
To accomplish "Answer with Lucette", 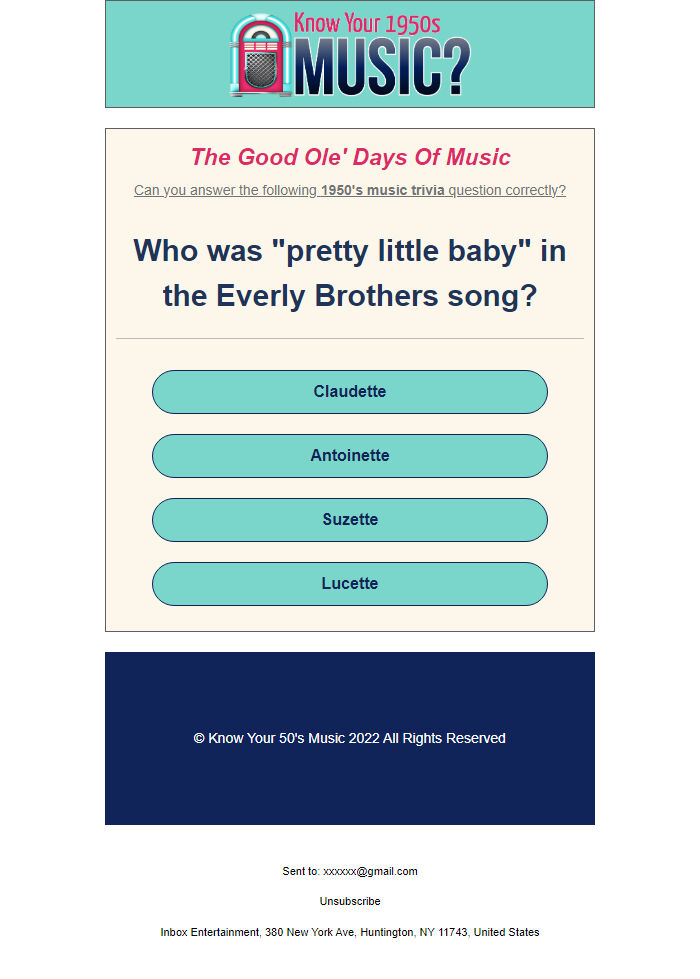I will pos(349,584).
